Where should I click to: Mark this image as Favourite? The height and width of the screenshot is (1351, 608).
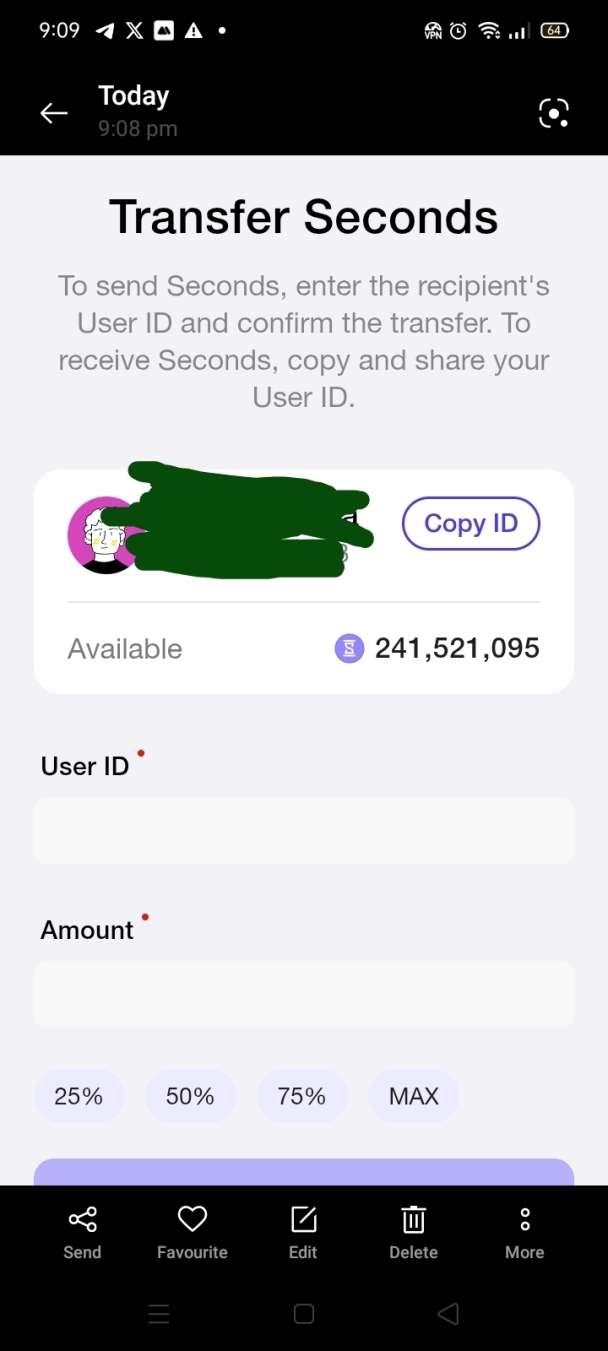tap(192, 1232)
